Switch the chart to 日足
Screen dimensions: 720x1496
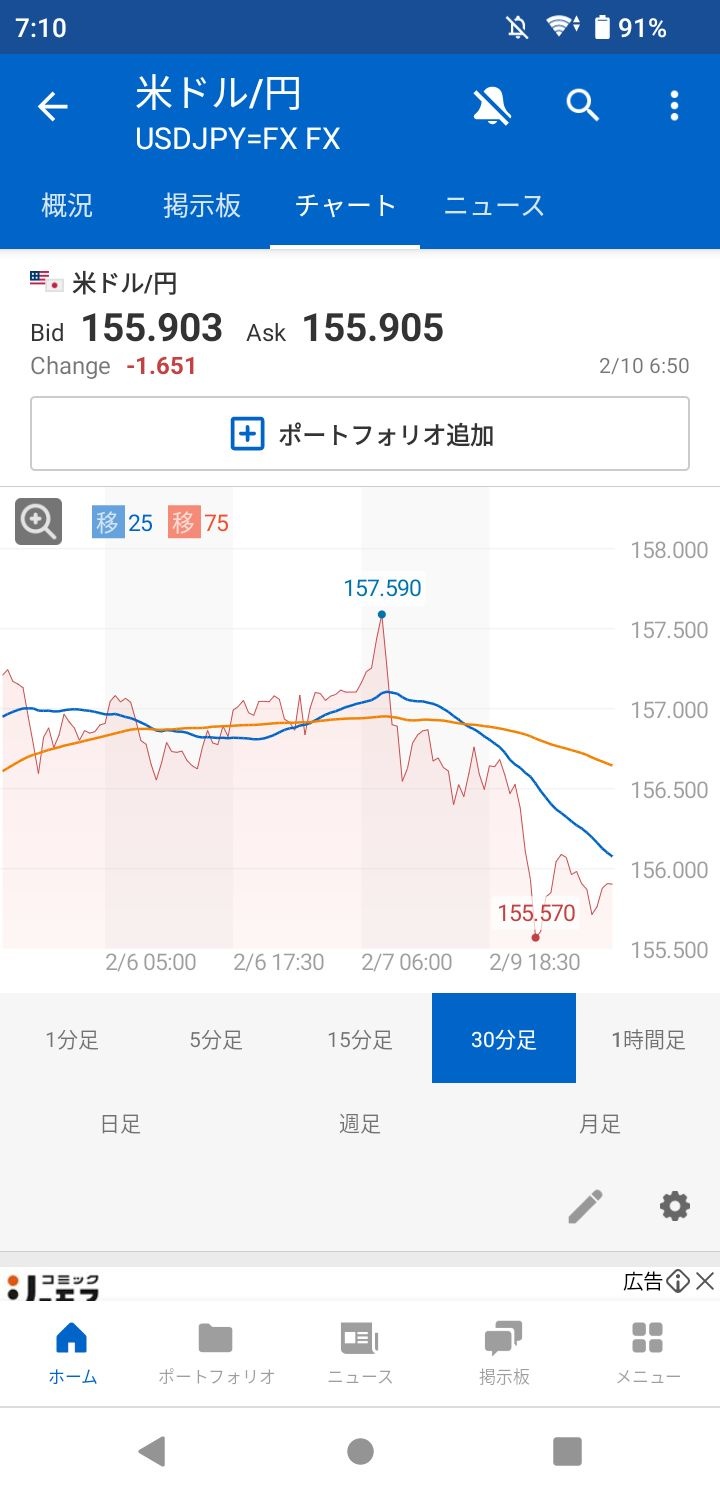(120, 1124)
